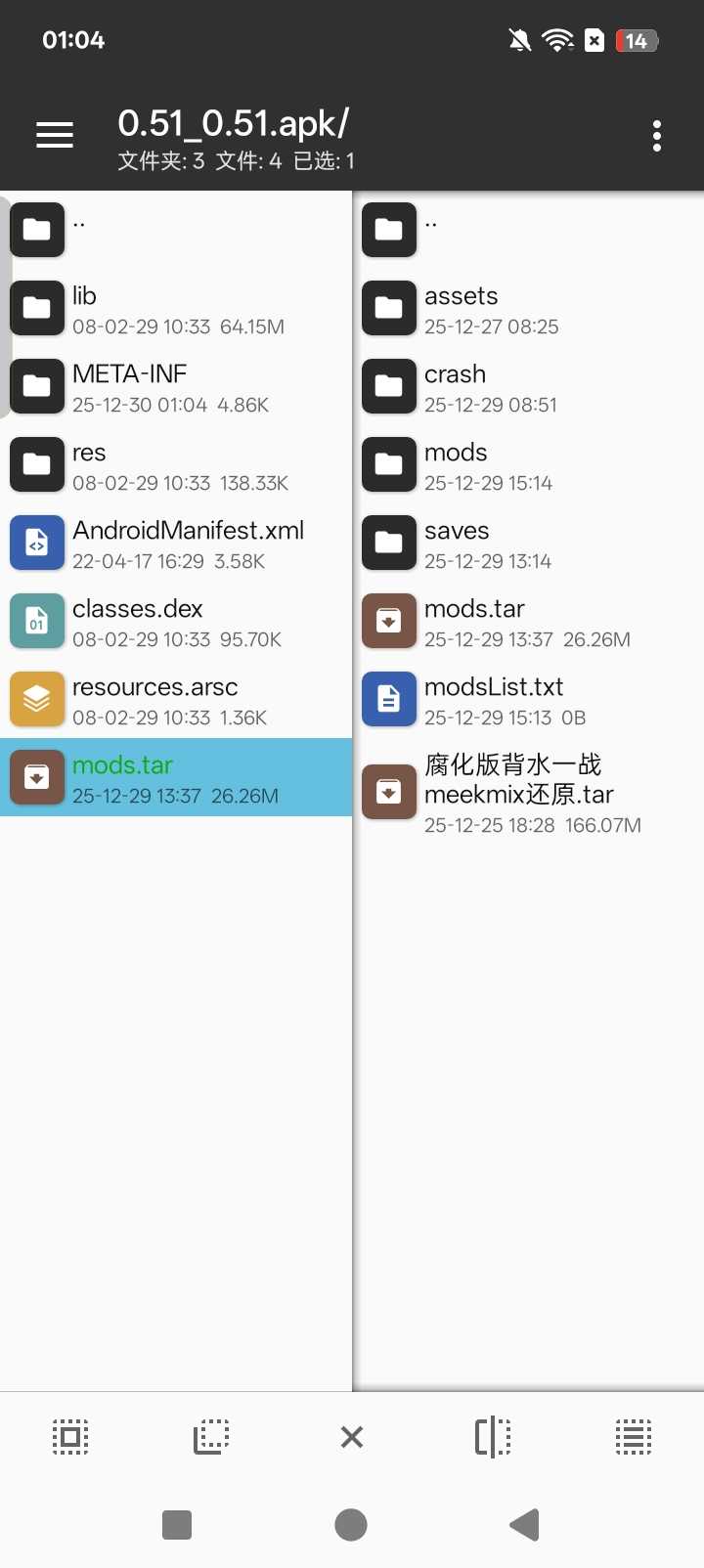Open the res folder

tap(176, 464)
